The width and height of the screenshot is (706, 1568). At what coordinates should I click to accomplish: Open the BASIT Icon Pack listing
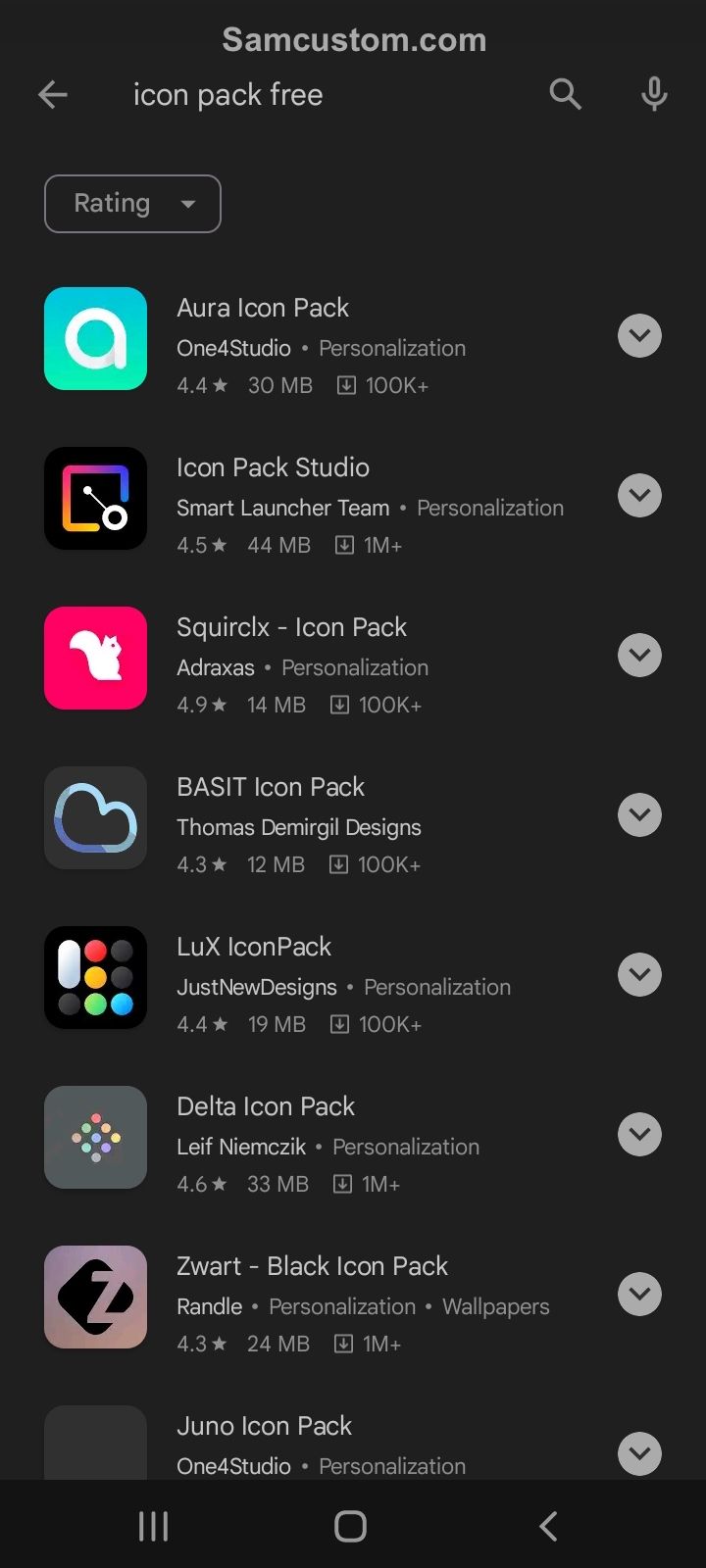324,817
